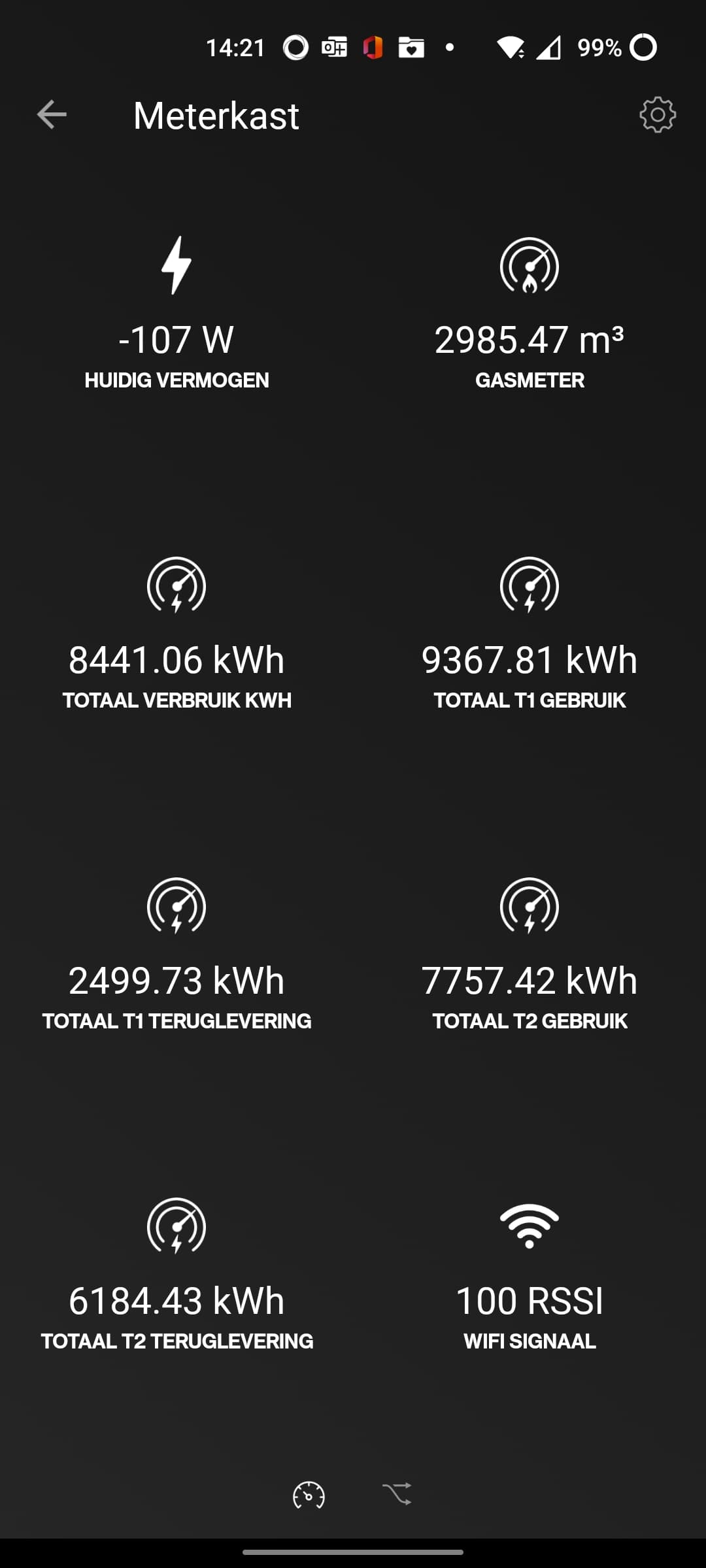
Task: Switch to the sensor gauge view tab
Action: pyautogui.click(x=309, y=1495)
